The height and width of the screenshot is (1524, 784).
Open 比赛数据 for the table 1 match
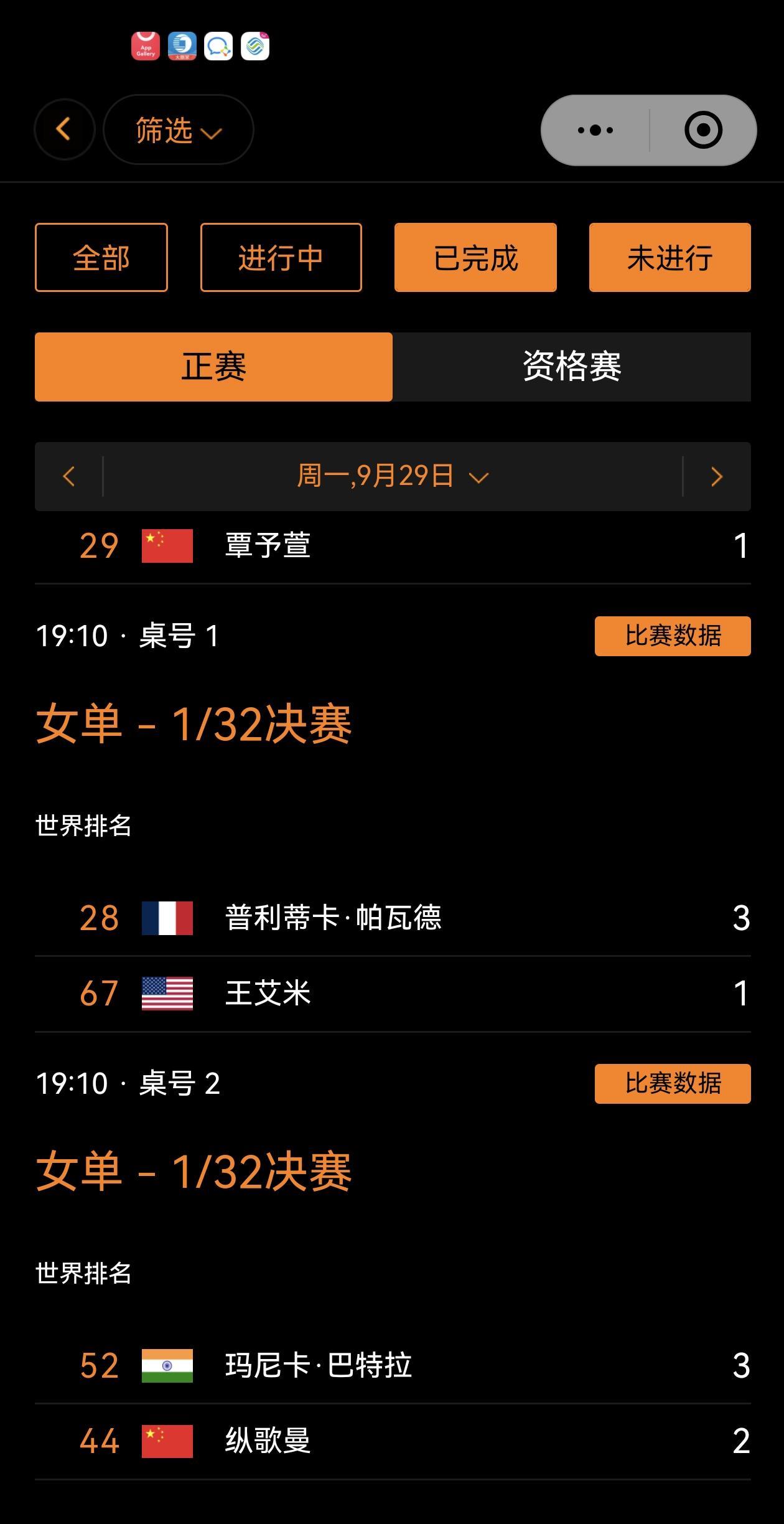coord(672,636)
